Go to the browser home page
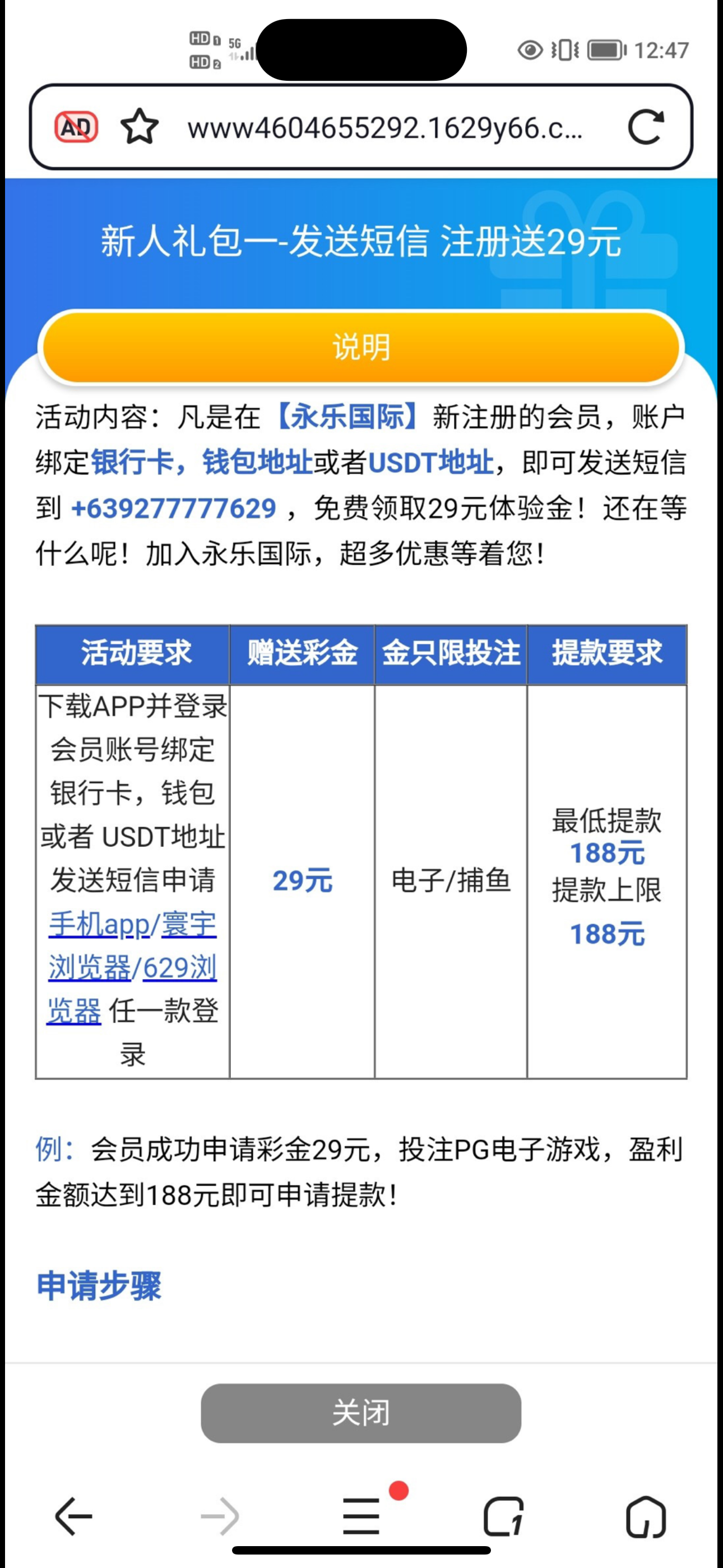Screen dimensions: 723x1568 pos(646,1516)
